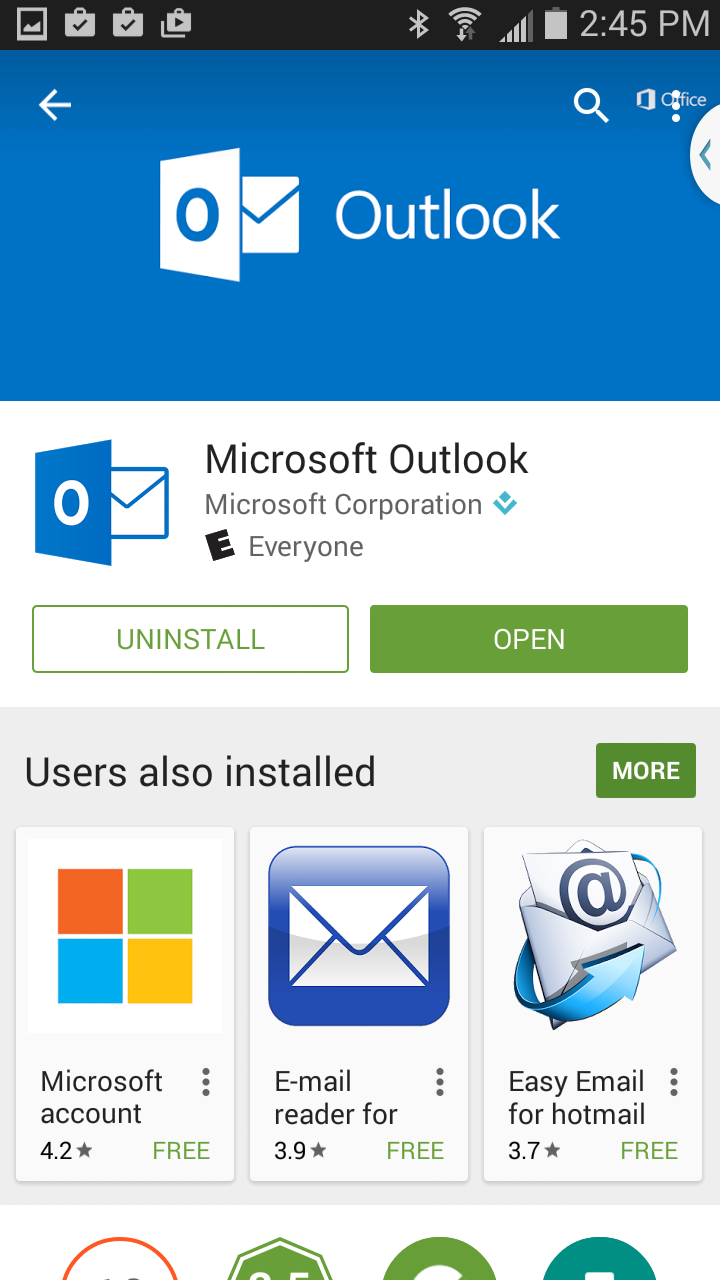
Task: Open the Microsoft Outlook app
Action: pyautogui.click(x=529, y=639)
